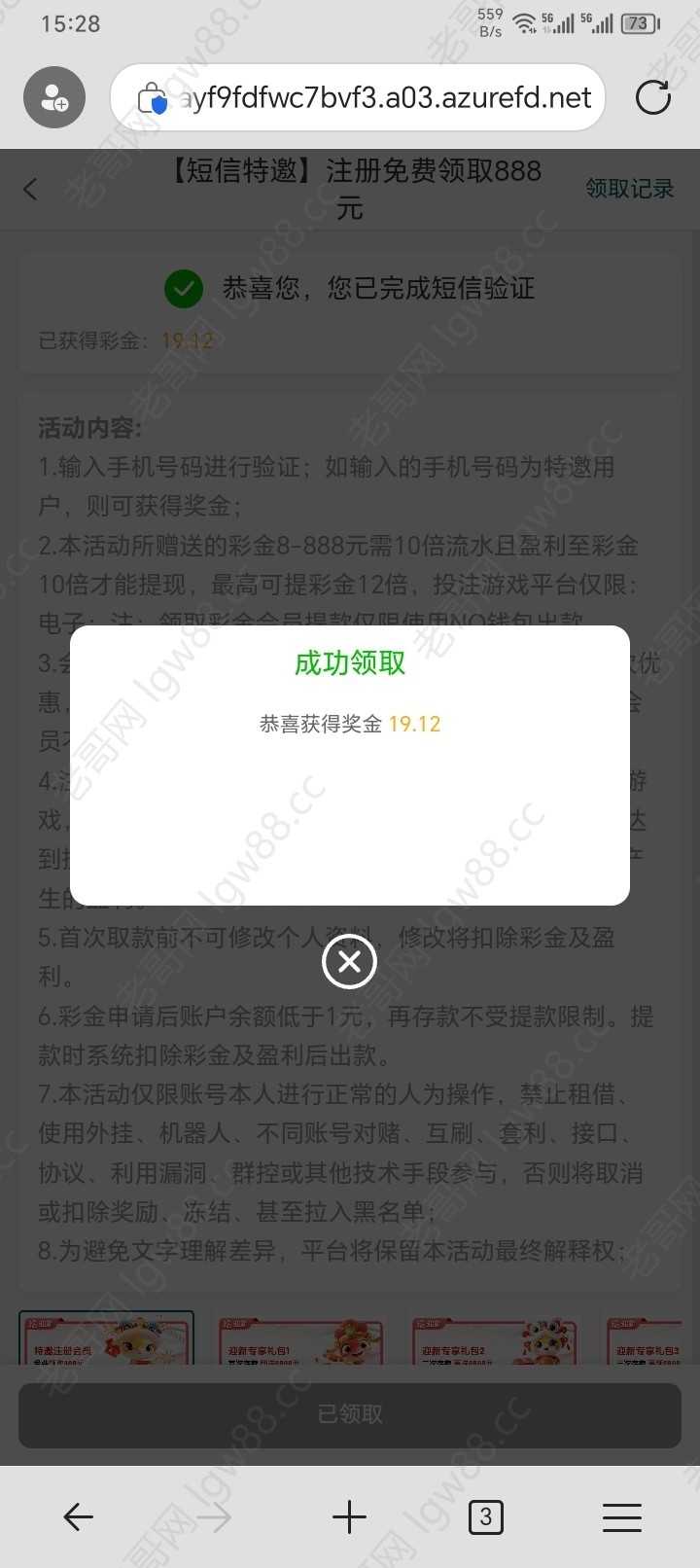700x1568 pixels.
Task: Navigate back with browser back arrow
Action: point(78,1516)
